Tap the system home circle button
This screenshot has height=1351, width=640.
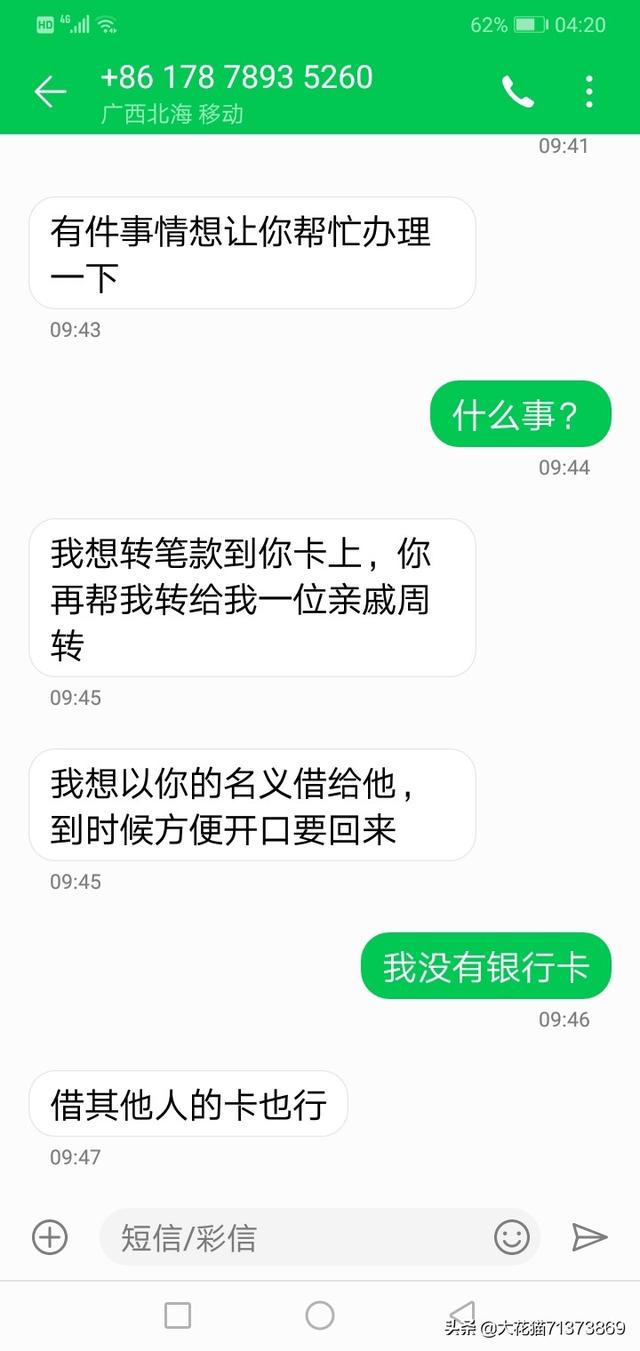pyautogui.click(x=320, y=1315)
